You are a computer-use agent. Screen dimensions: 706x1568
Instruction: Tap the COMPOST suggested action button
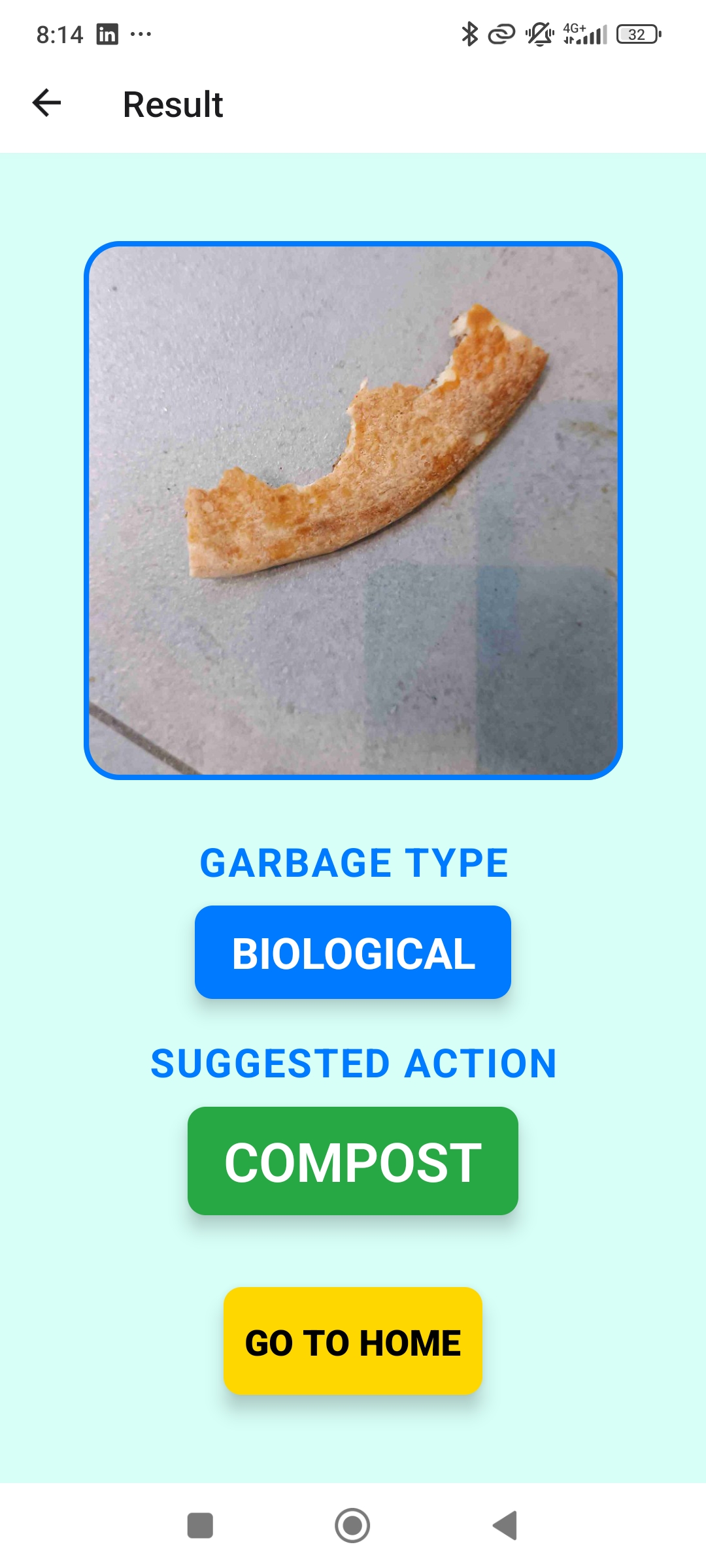click(x=353, y=1161)
